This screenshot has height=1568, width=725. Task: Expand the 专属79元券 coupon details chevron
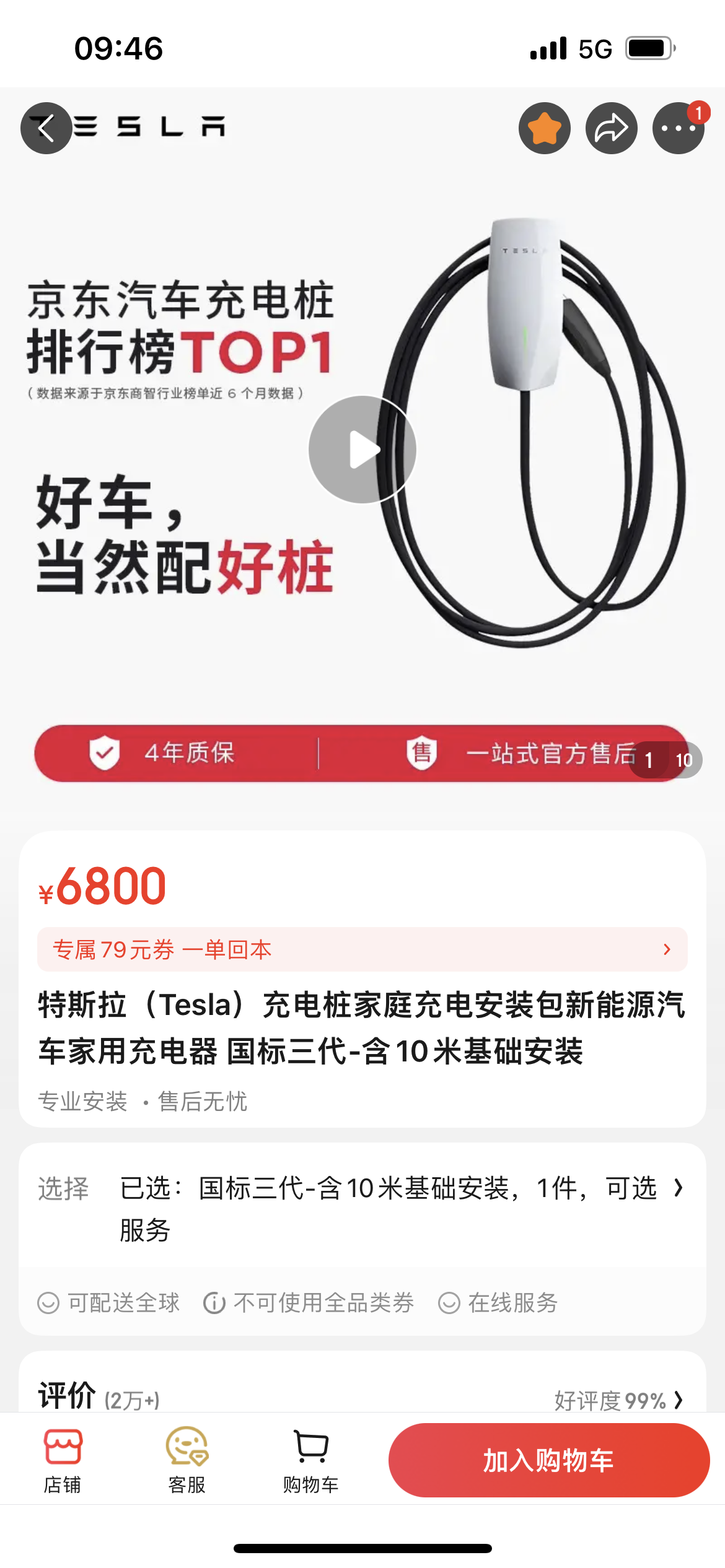click(x=667, y=949)
